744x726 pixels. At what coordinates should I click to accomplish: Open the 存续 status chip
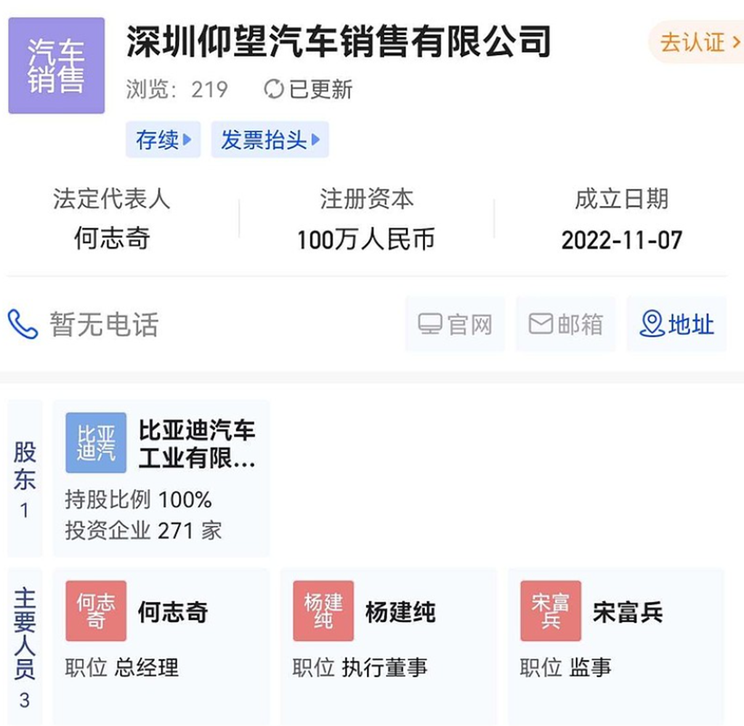pyautogui.click(x=163, y=140)
